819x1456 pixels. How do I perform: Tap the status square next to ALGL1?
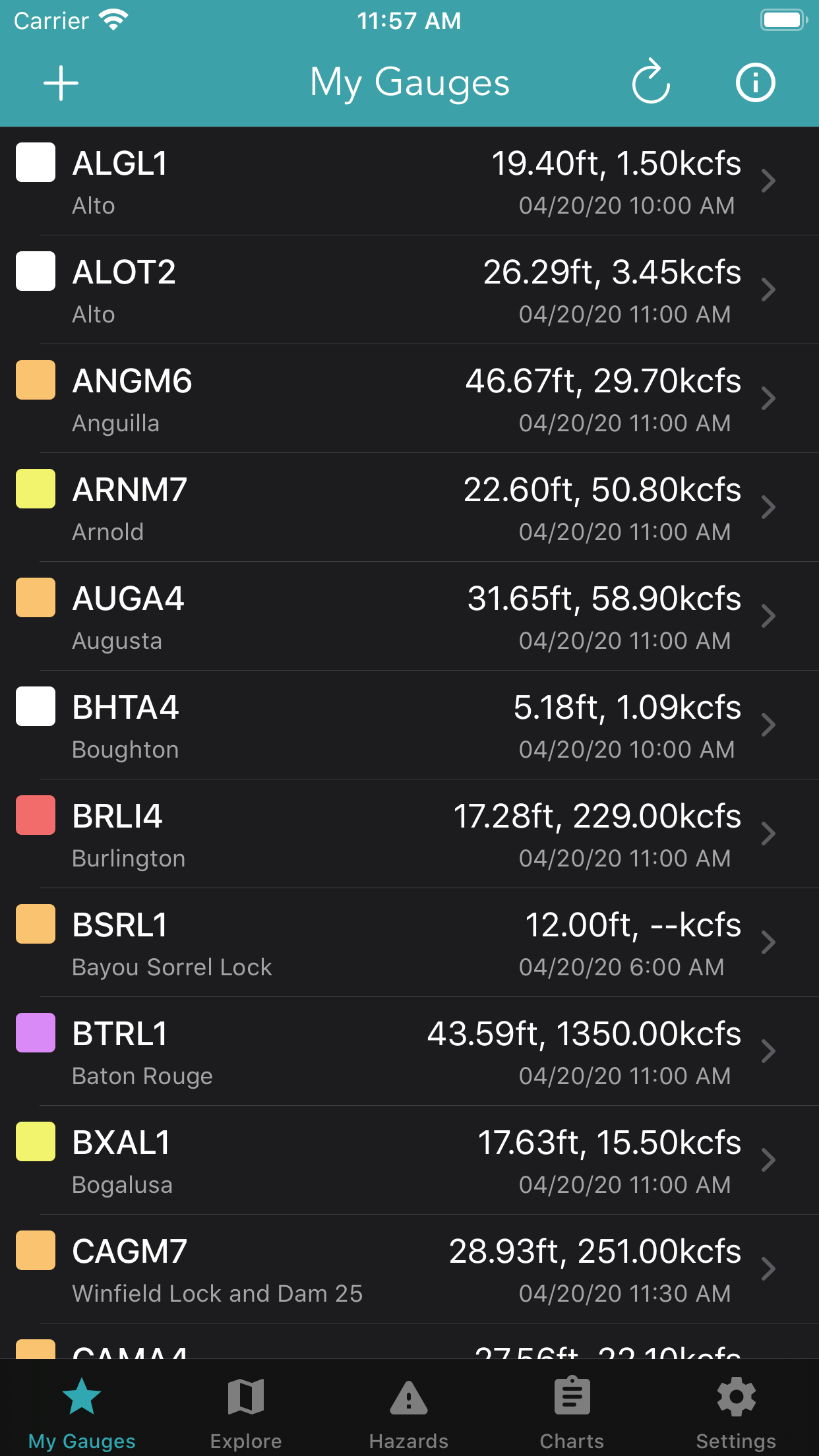(x=35, y=163)
